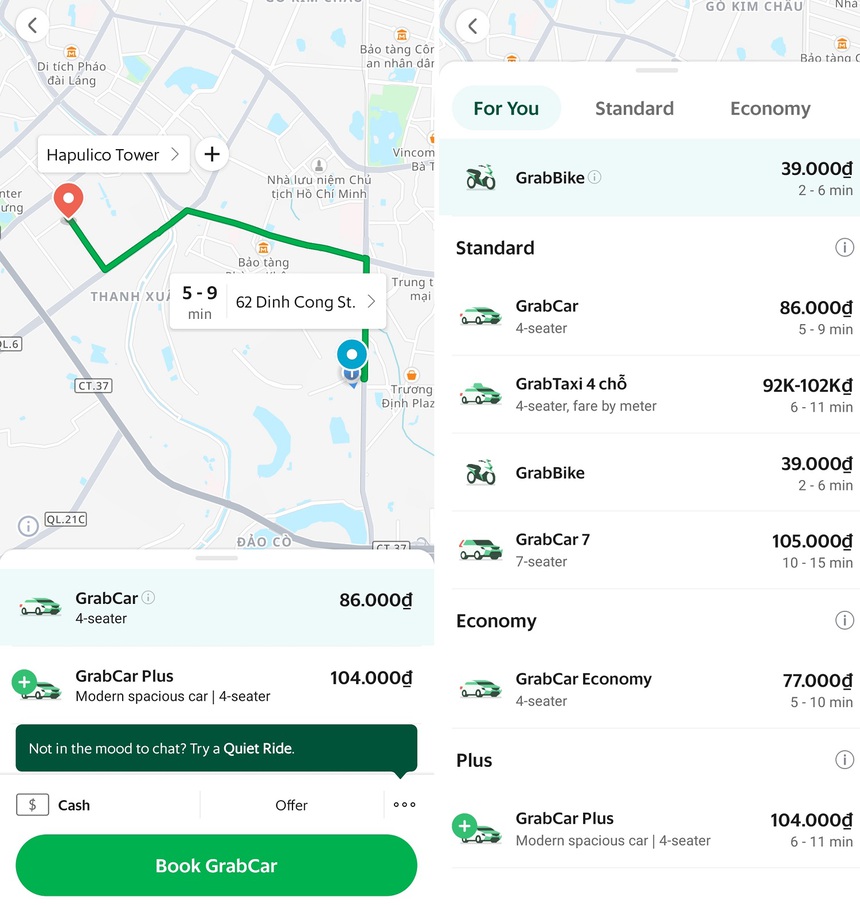Screen dimensions: 860x905
Task: Select the GrabBike motorcycle icon
Action: tap(480, 177)
